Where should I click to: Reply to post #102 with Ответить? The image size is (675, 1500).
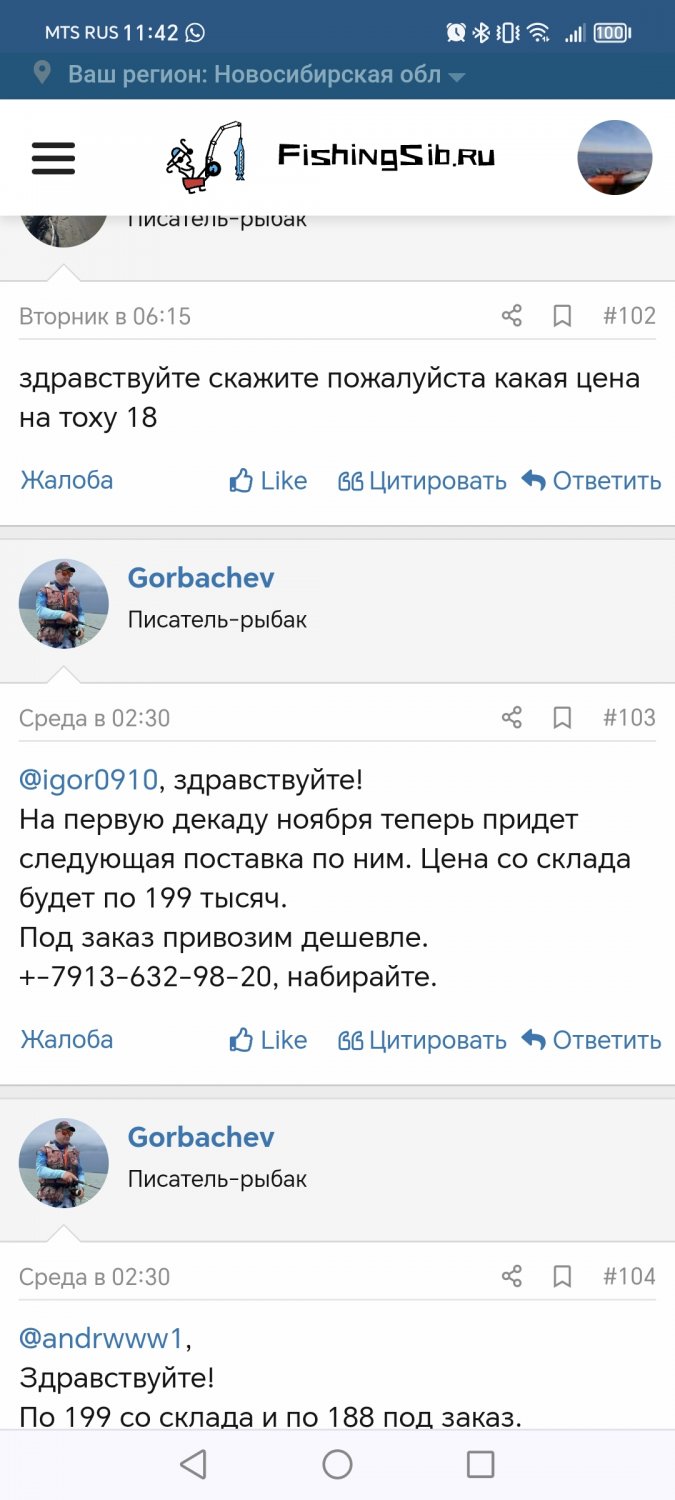592,481
